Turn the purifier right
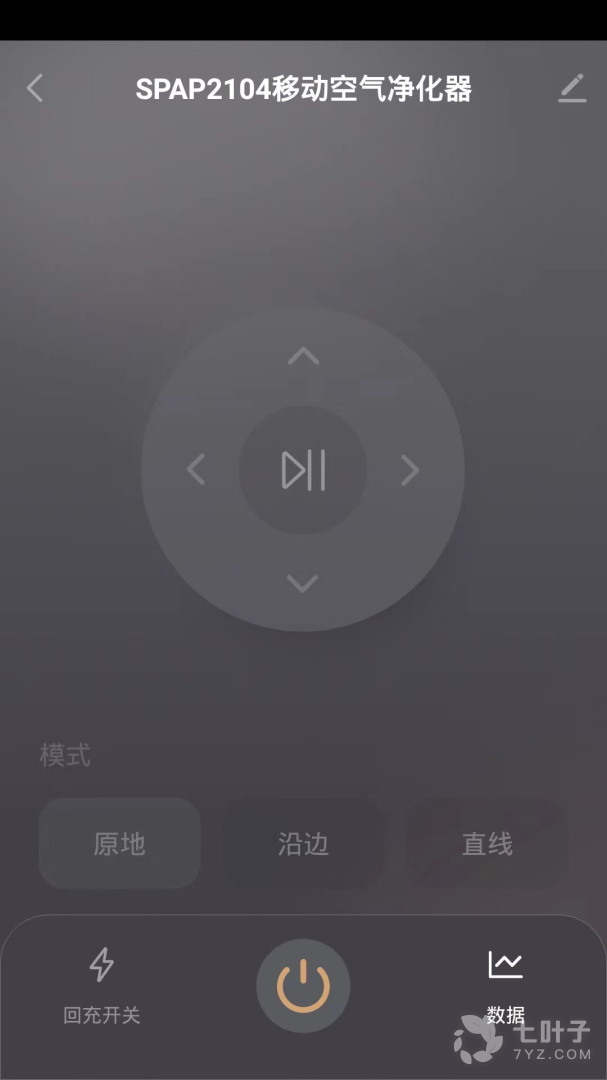Screen dimensions: 607x1080 [409, 469]
